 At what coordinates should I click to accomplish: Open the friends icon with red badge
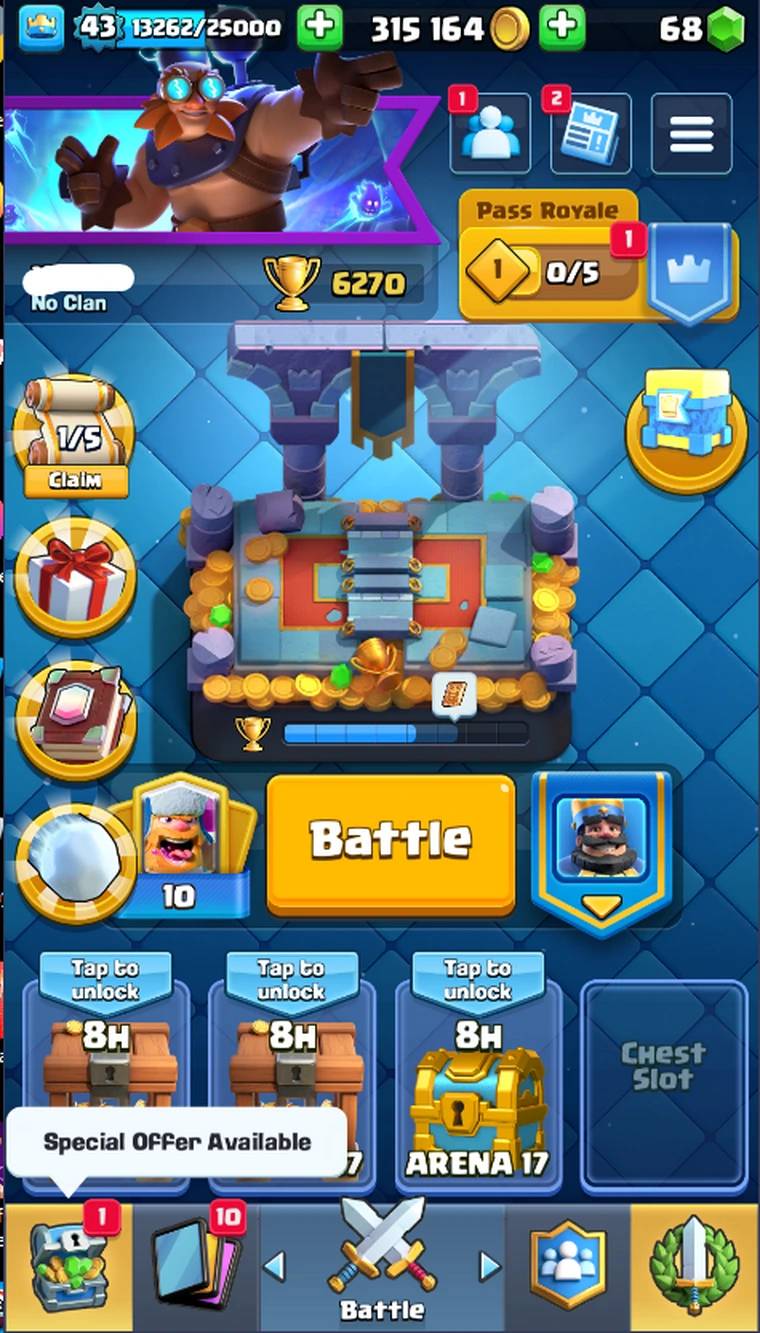(x=490, y=133)
